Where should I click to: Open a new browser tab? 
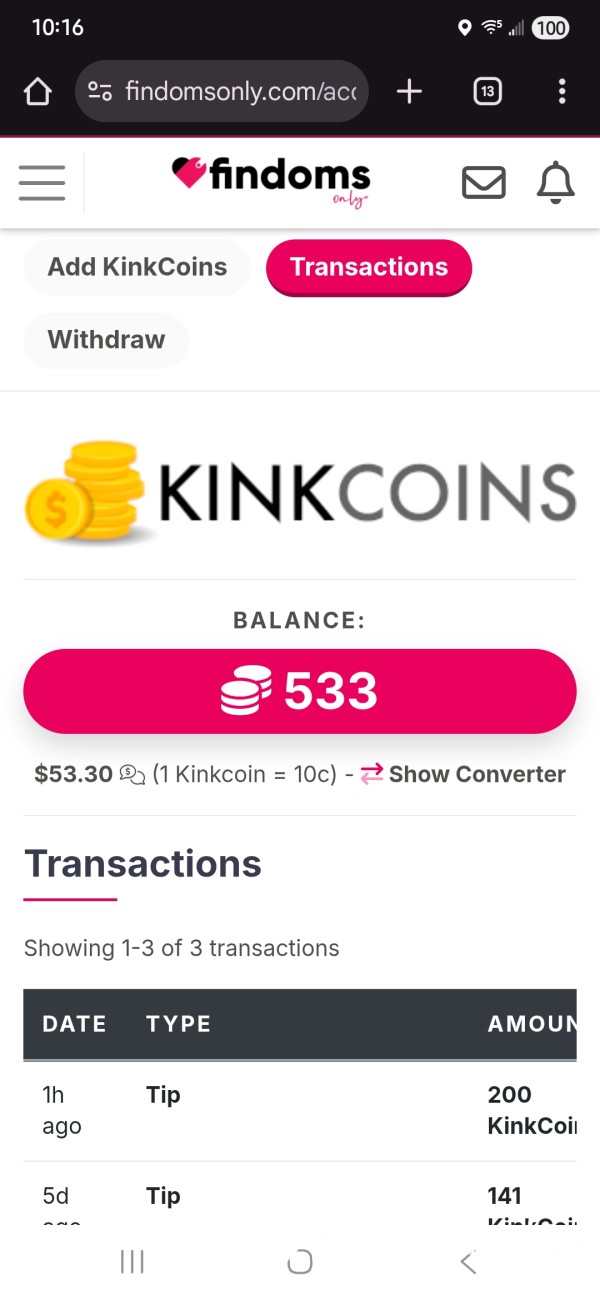coord(409,92)
